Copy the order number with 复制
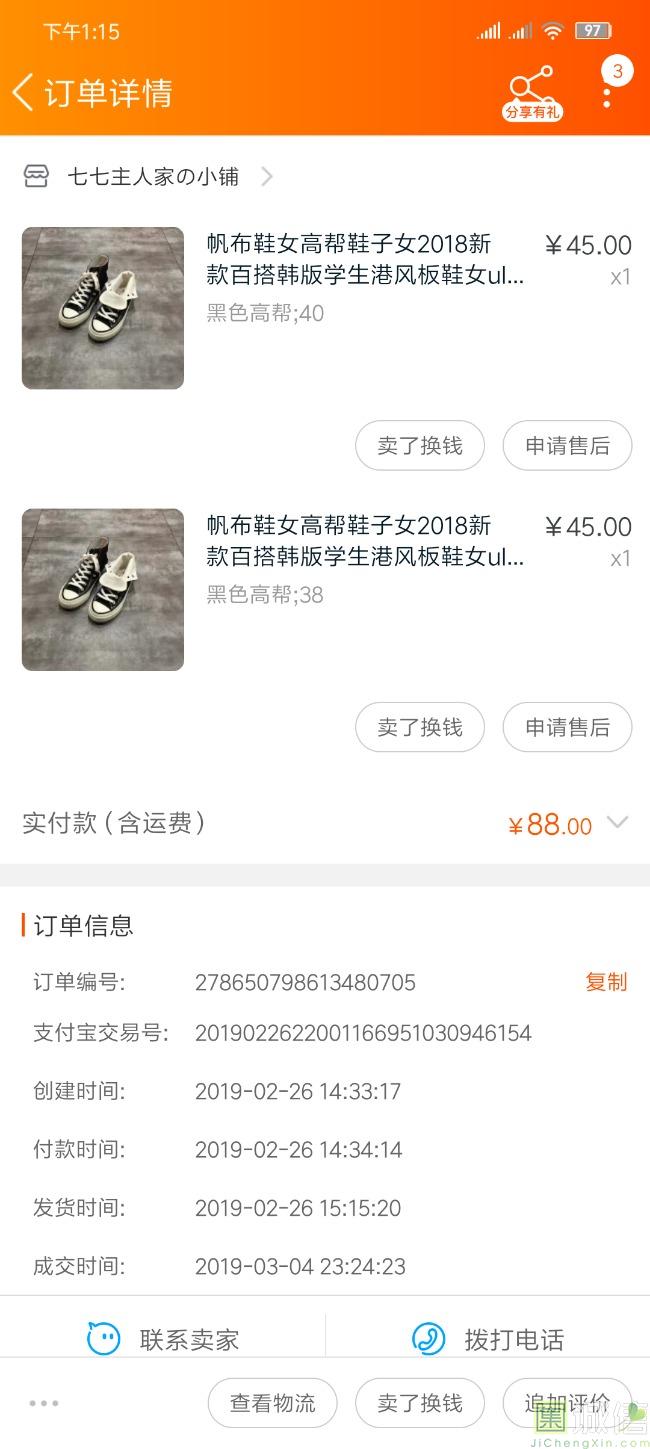650x1449 pixels. click(606, 982)
